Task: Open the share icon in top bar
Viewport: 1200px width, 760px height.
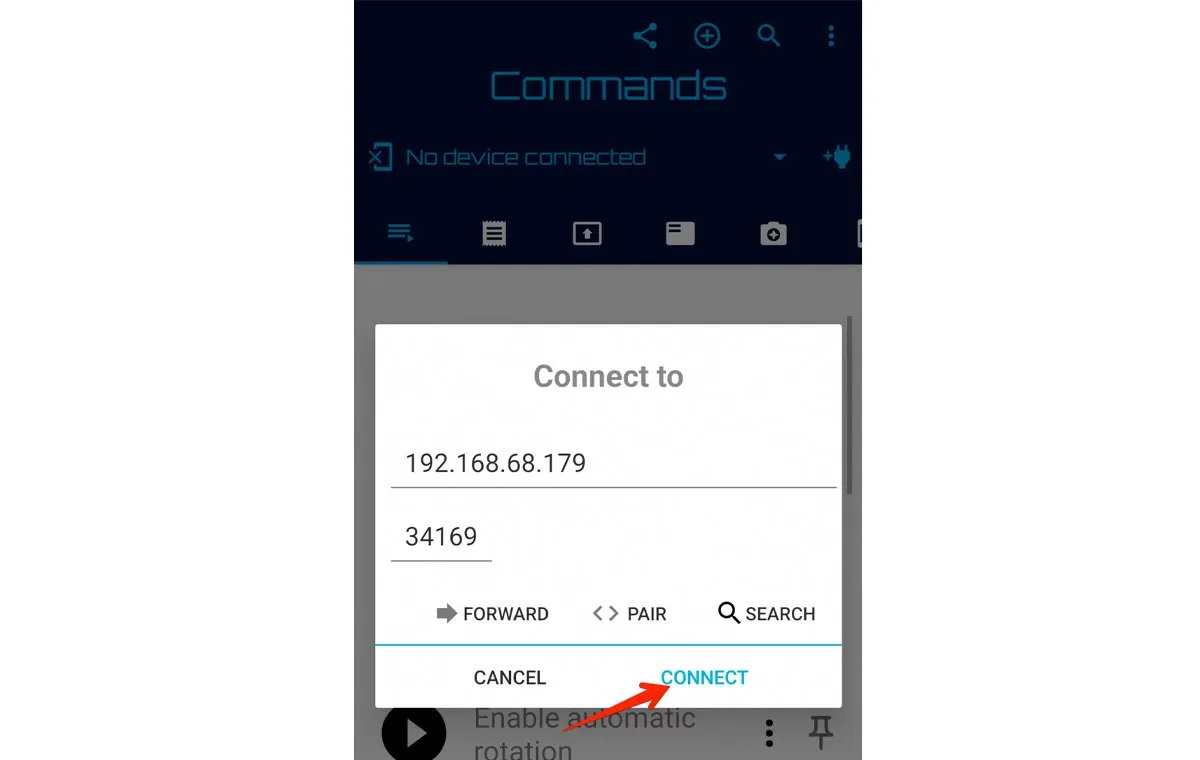Action: click(645, 37)
